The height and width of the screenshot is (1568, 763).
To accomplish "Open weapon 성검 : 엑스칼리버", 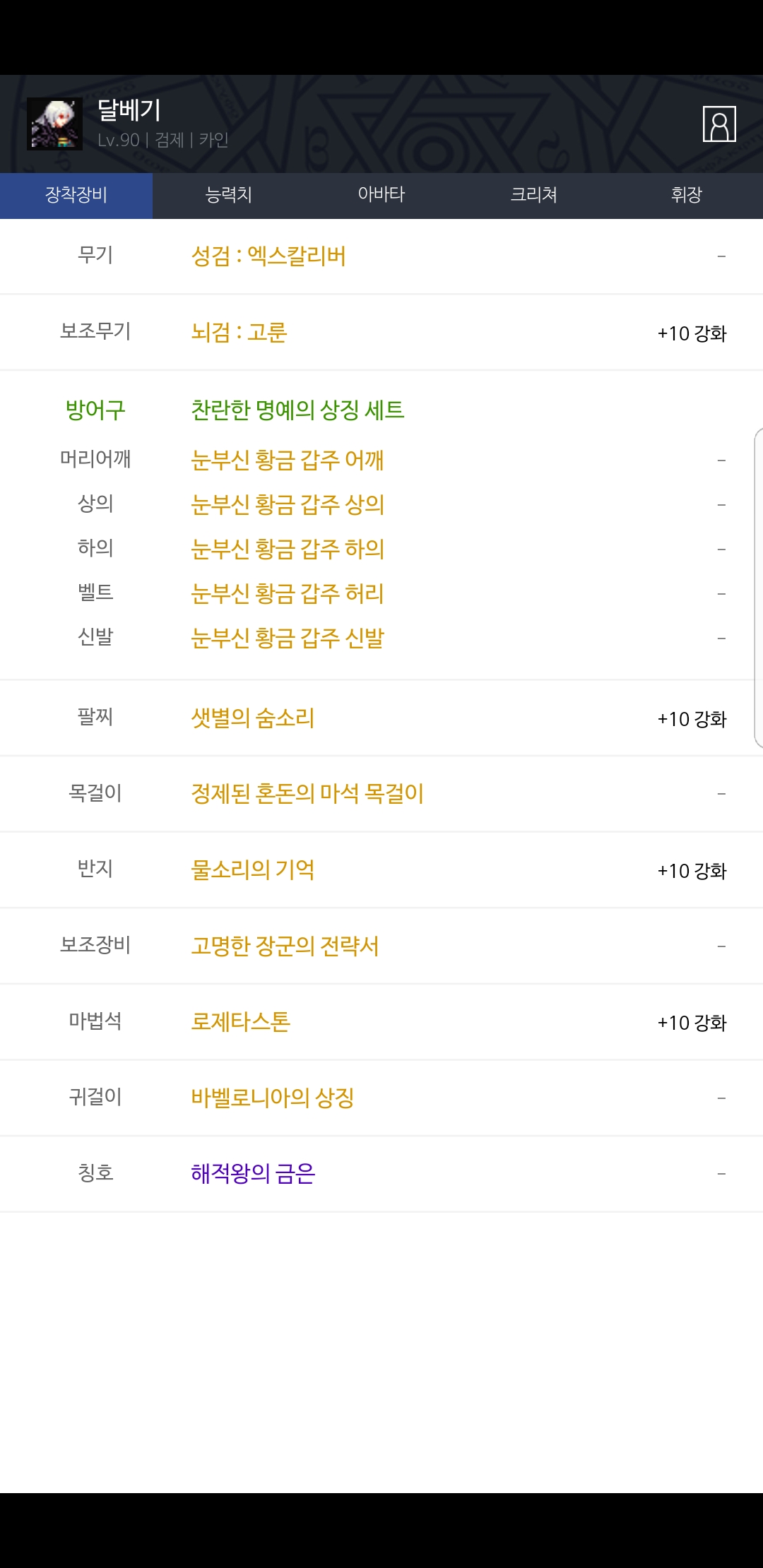I will (268, 256).
